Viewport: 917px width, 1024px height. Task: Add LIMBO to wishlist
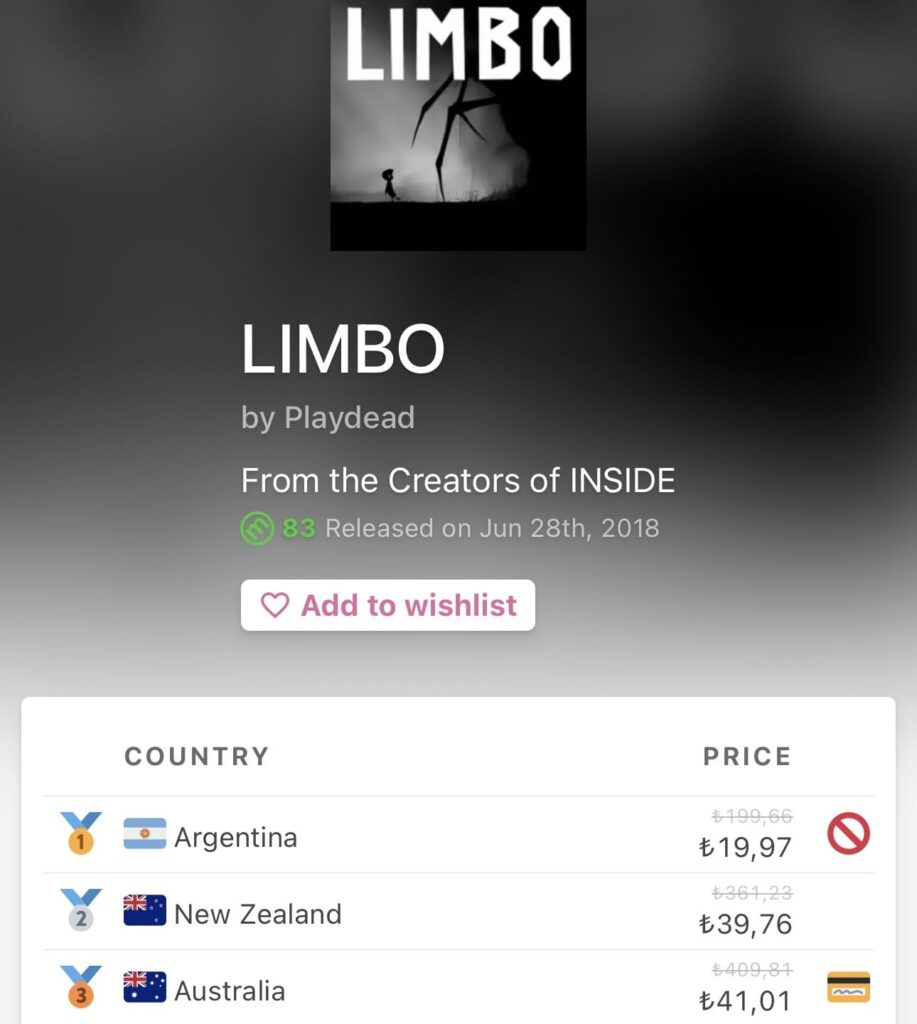(388, 605)
